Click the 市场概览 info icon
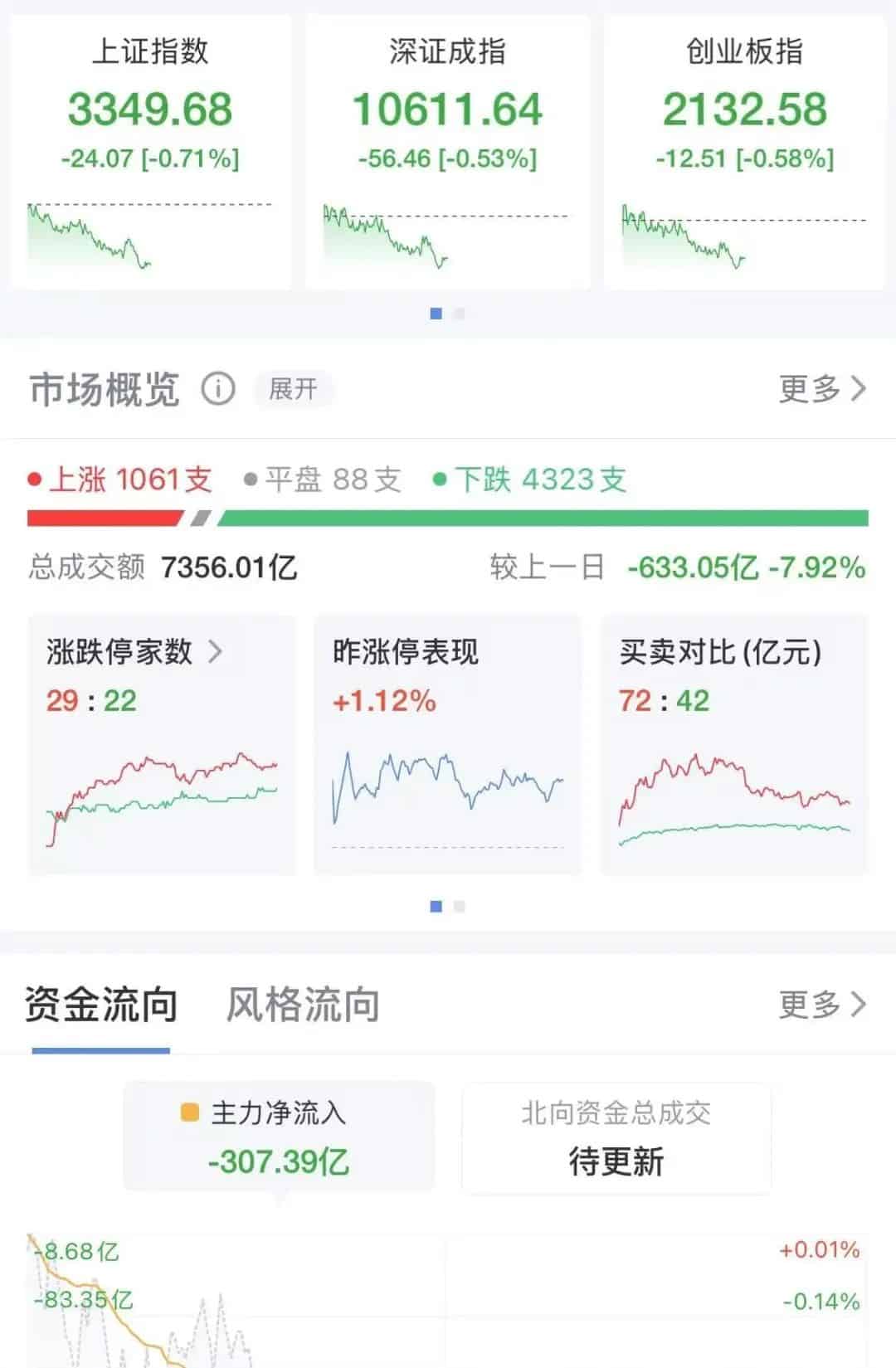This screenshot has height=1368, width=896. (x=217, y=389)
